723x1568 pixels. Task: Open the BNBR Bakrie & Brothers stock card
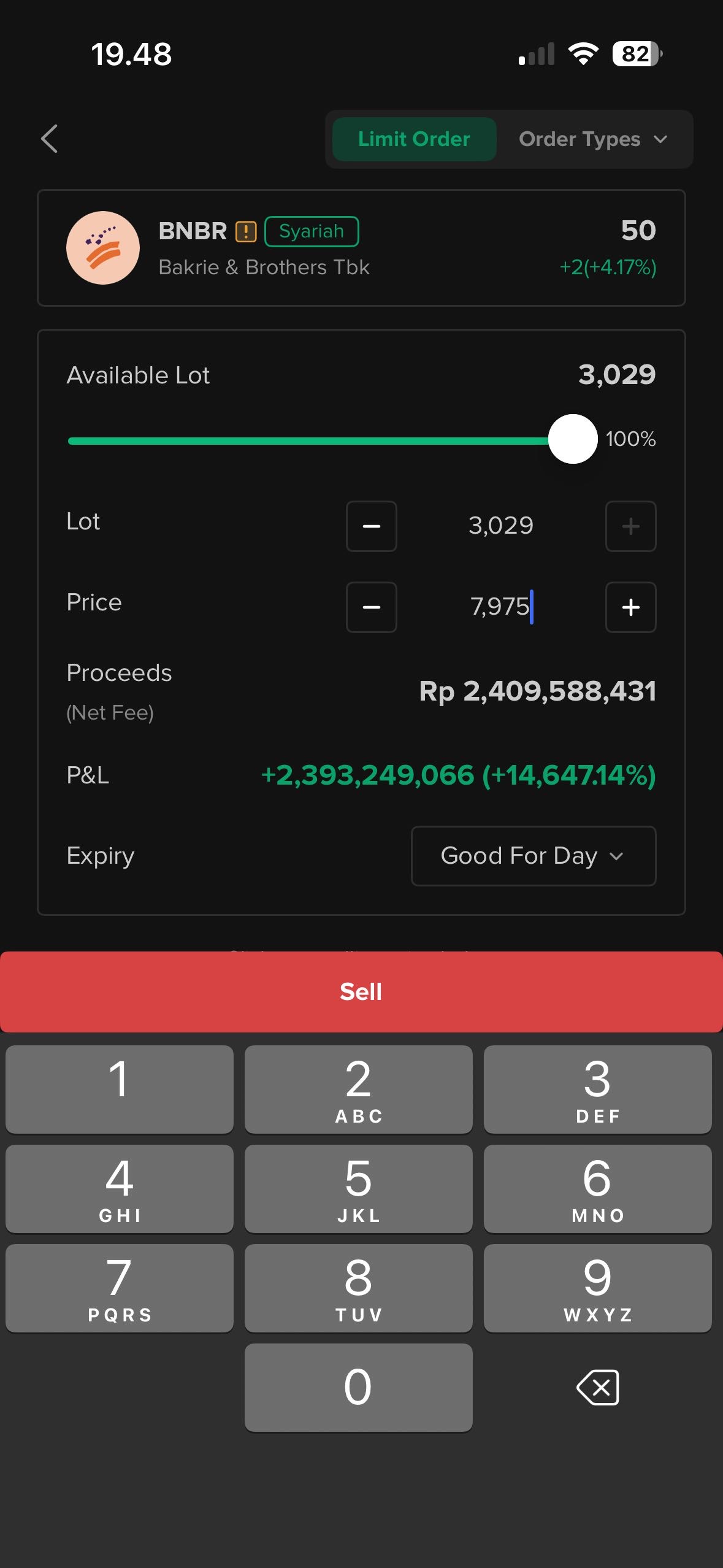tap(361, 248)
